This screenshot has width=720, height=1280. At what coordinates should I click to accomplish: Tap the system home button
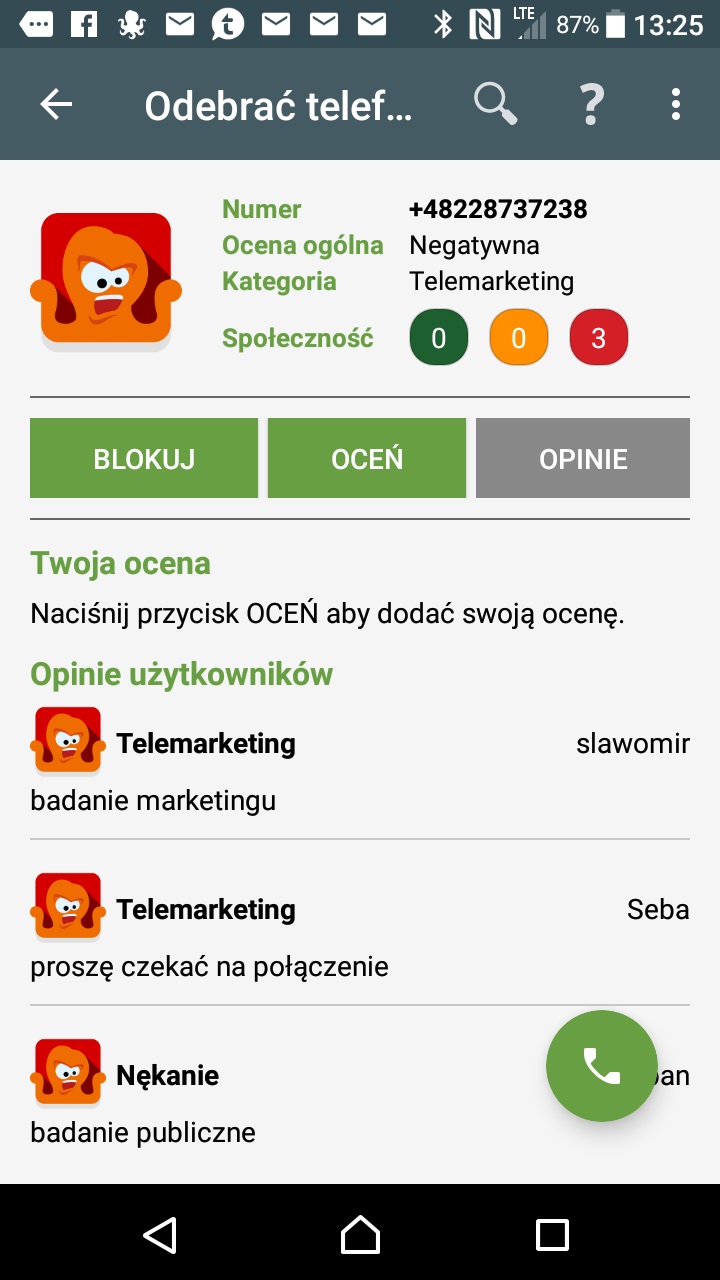360,1234
